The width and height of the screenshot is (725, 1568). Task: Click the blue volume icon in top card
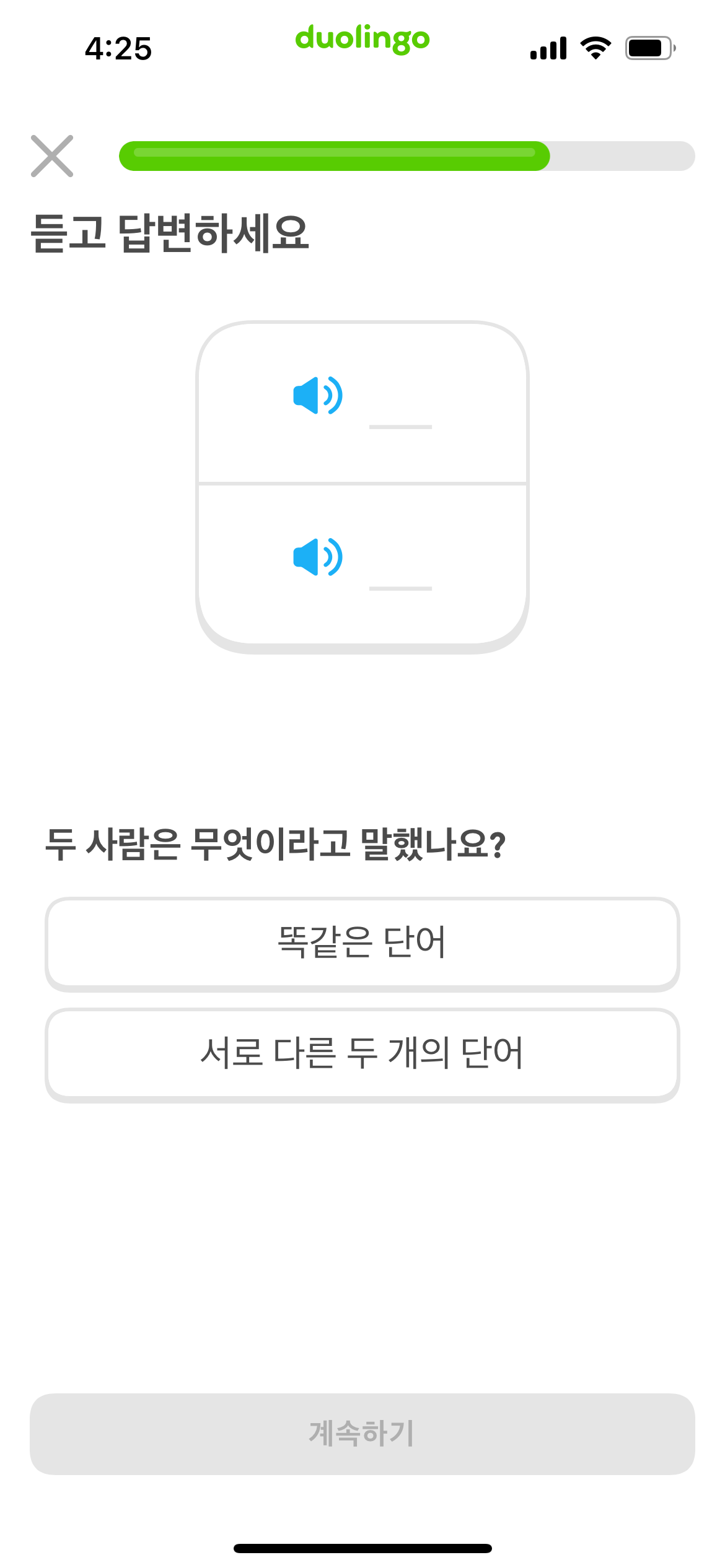[x=318, y=396]
